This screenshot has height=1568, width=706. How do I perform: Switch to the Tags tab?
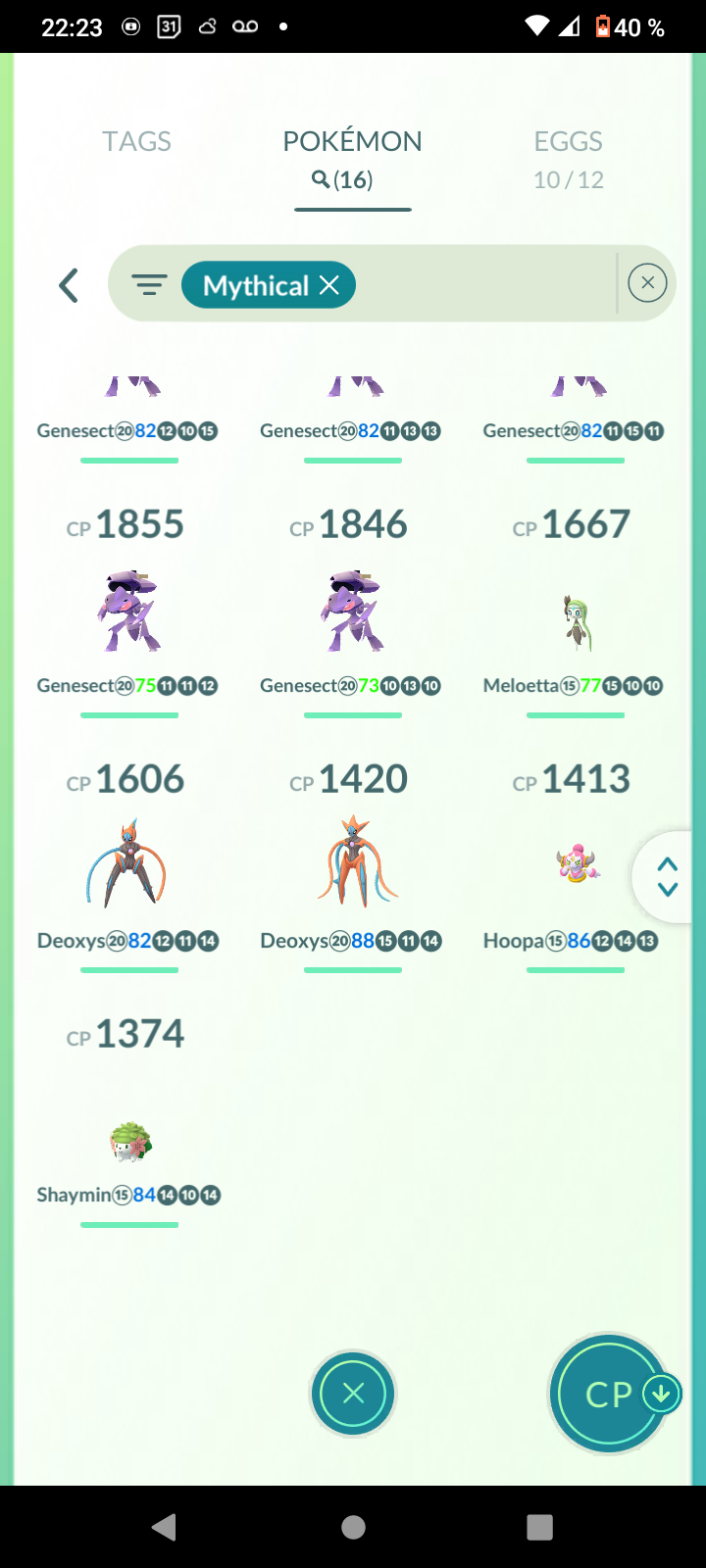click(136, 142)
